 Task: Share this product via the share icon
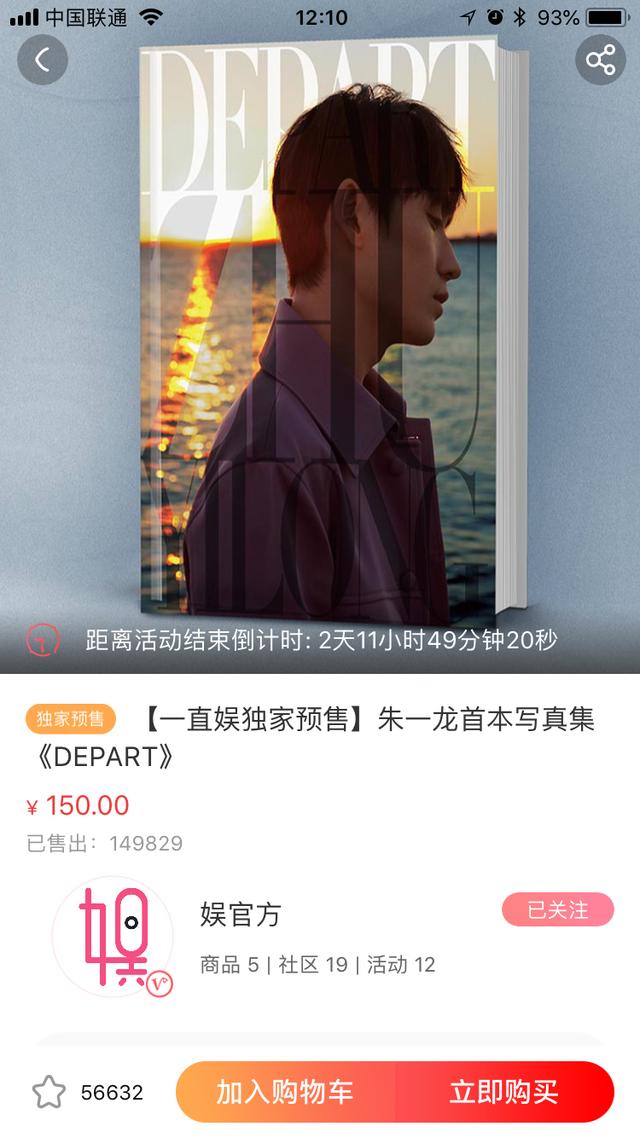pyautogui.click(x=600, y=60)
